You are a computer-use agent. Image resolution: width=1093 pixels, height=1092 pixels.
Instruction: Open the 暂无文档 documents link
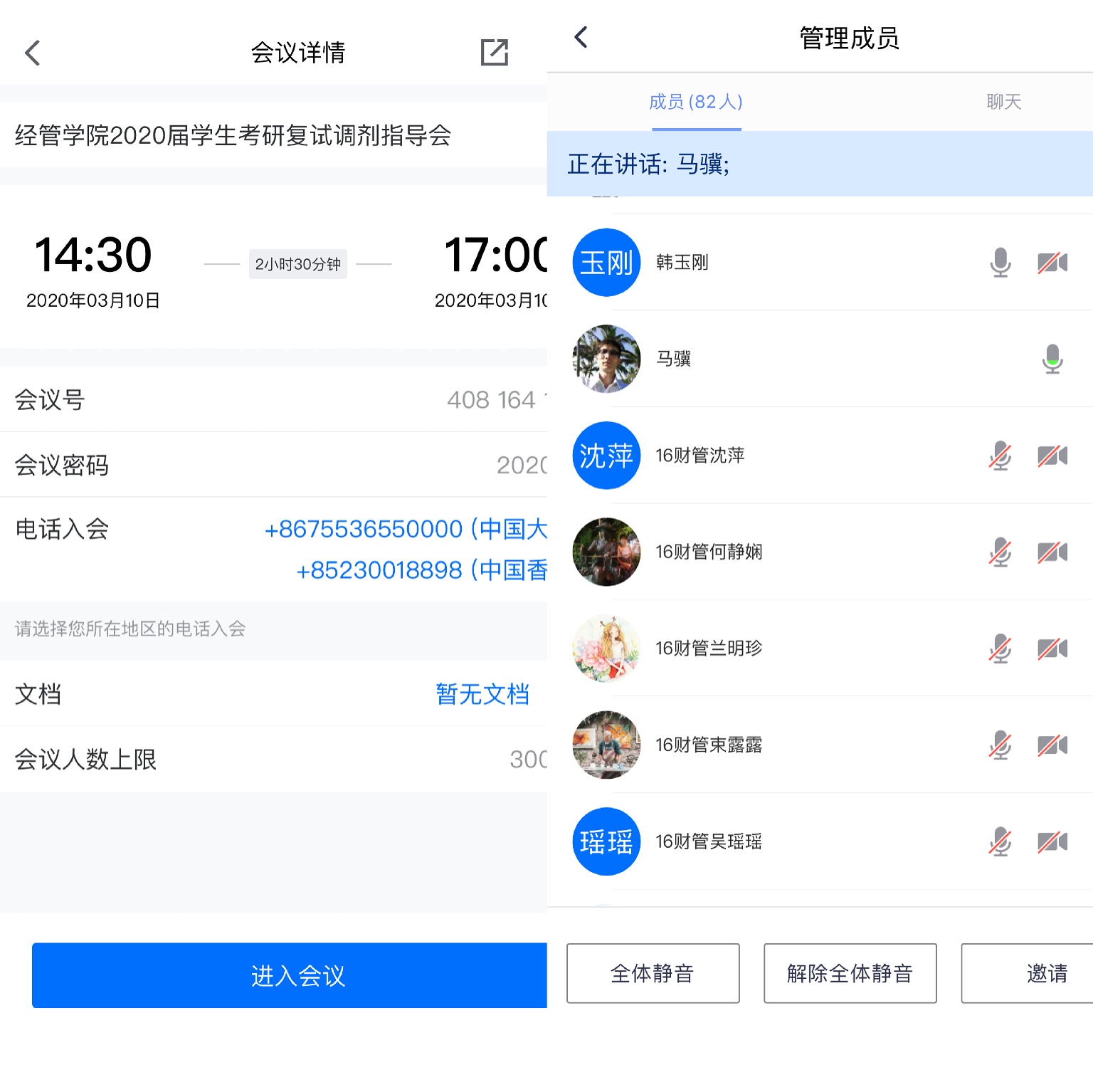482,694
